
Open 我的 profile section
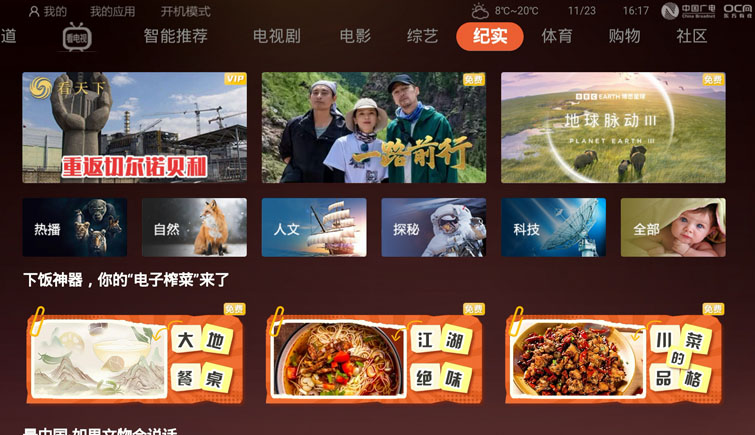[48, 11]
